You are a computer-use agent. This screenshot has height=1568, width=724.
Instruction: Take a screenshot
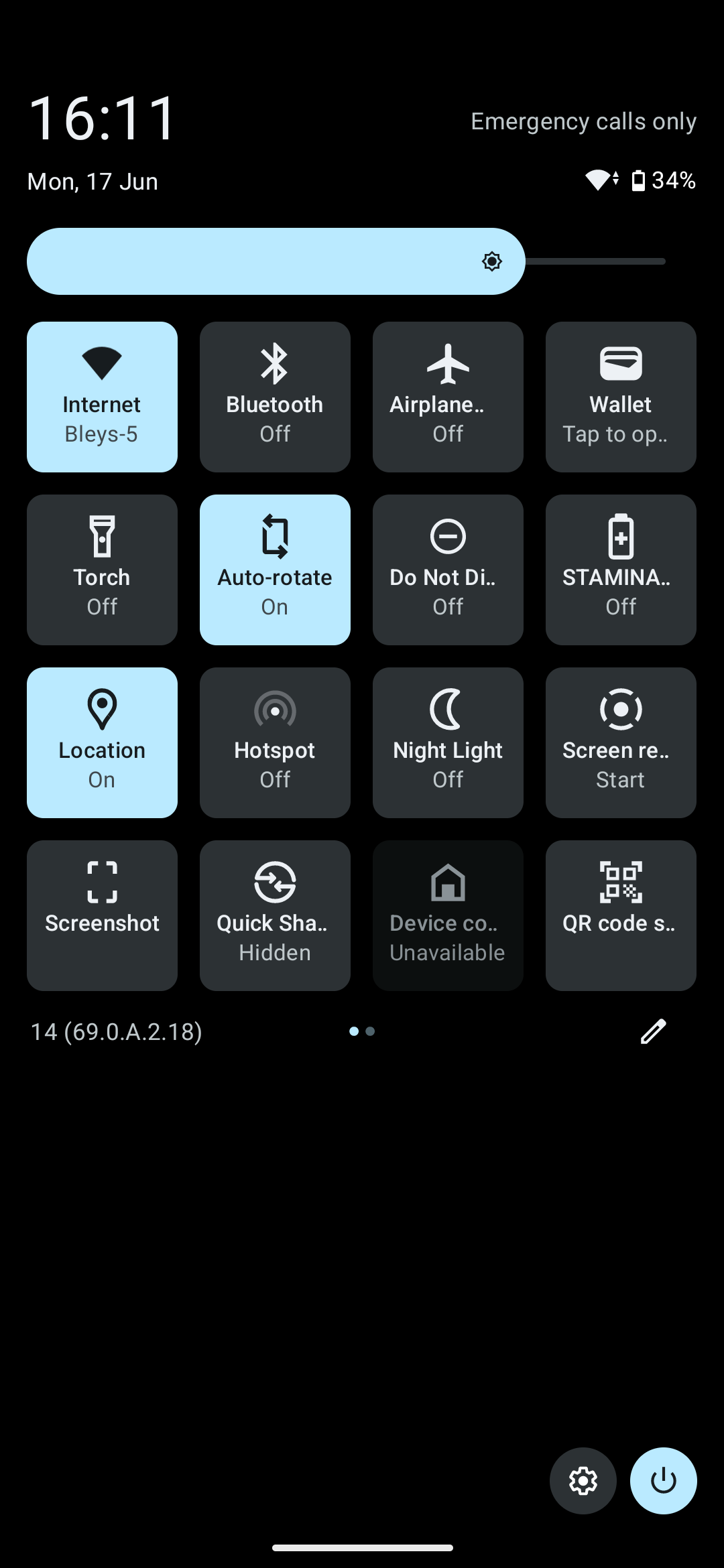[x=102, y=915]
